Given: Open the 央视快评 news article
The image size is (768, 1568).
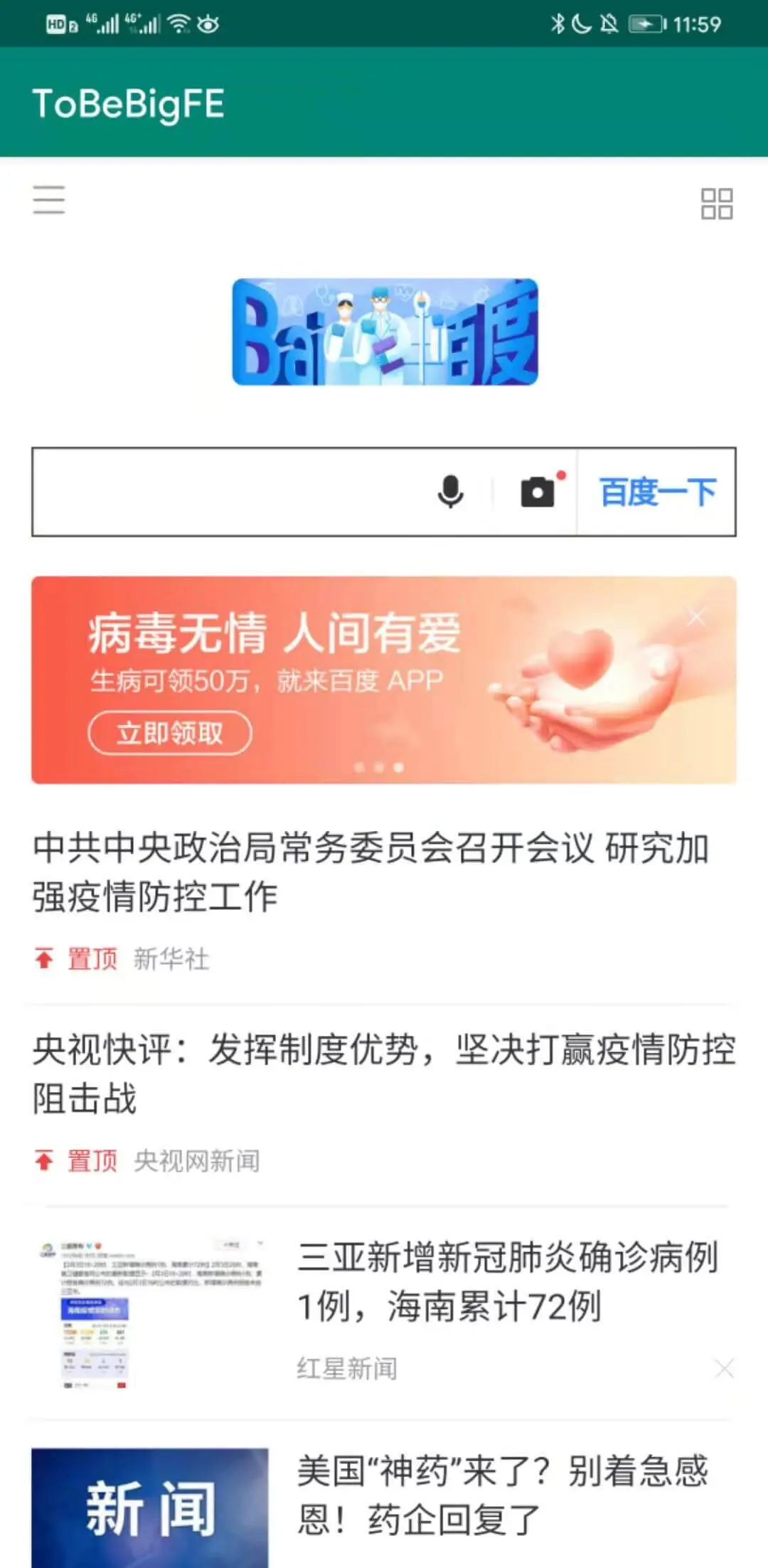Looking at the screenshot, I should click(384, 1073).
